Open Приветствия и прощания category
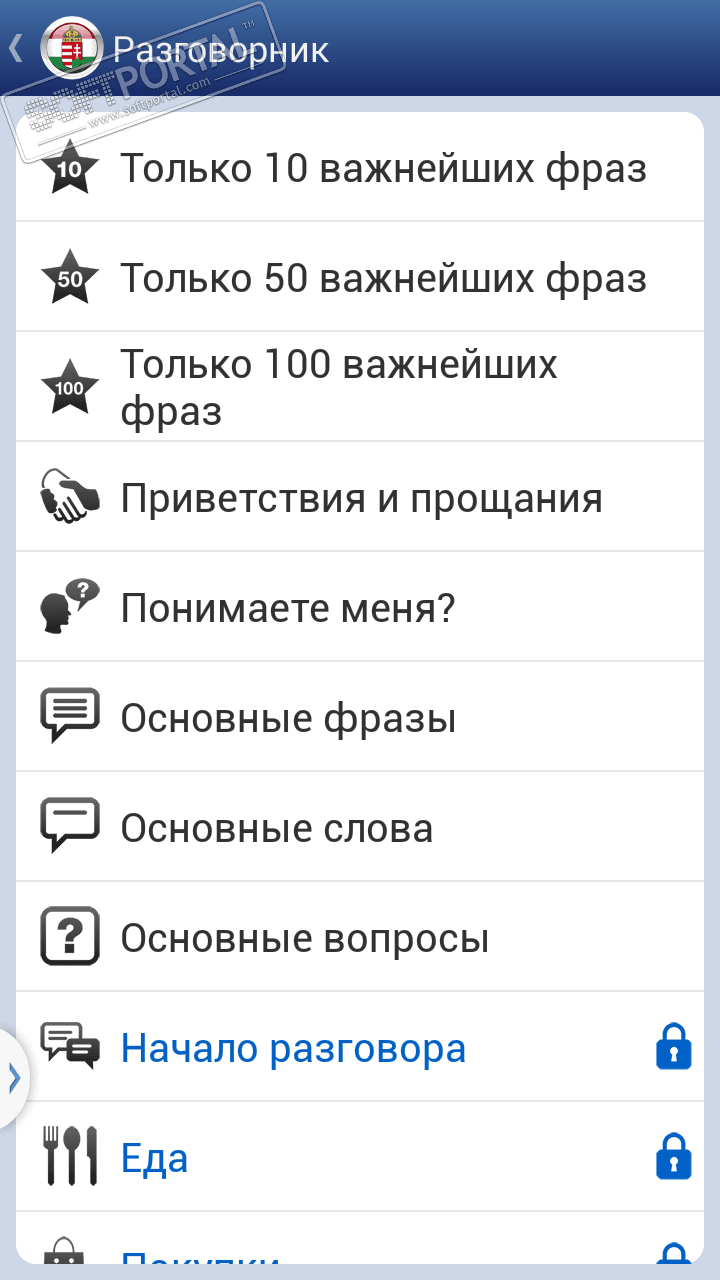 pos(360,497)
